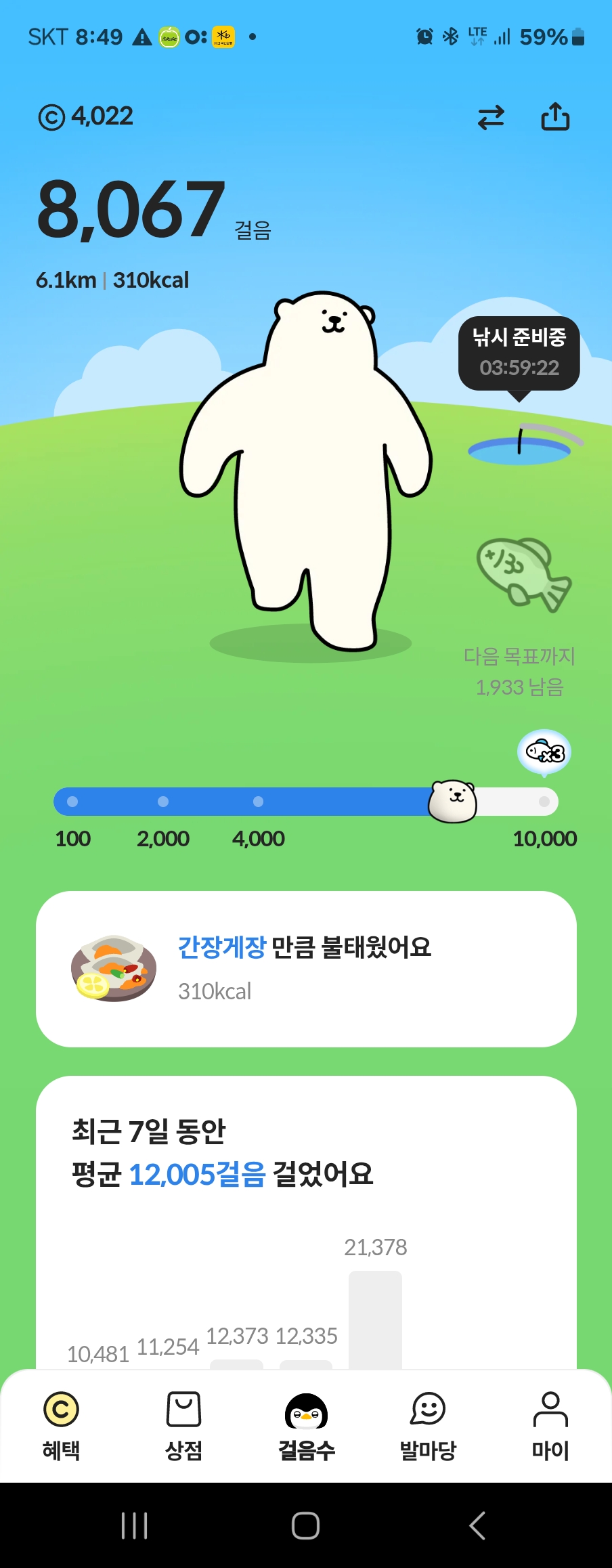Tap the swap arrows icon

tap(491, 118)
